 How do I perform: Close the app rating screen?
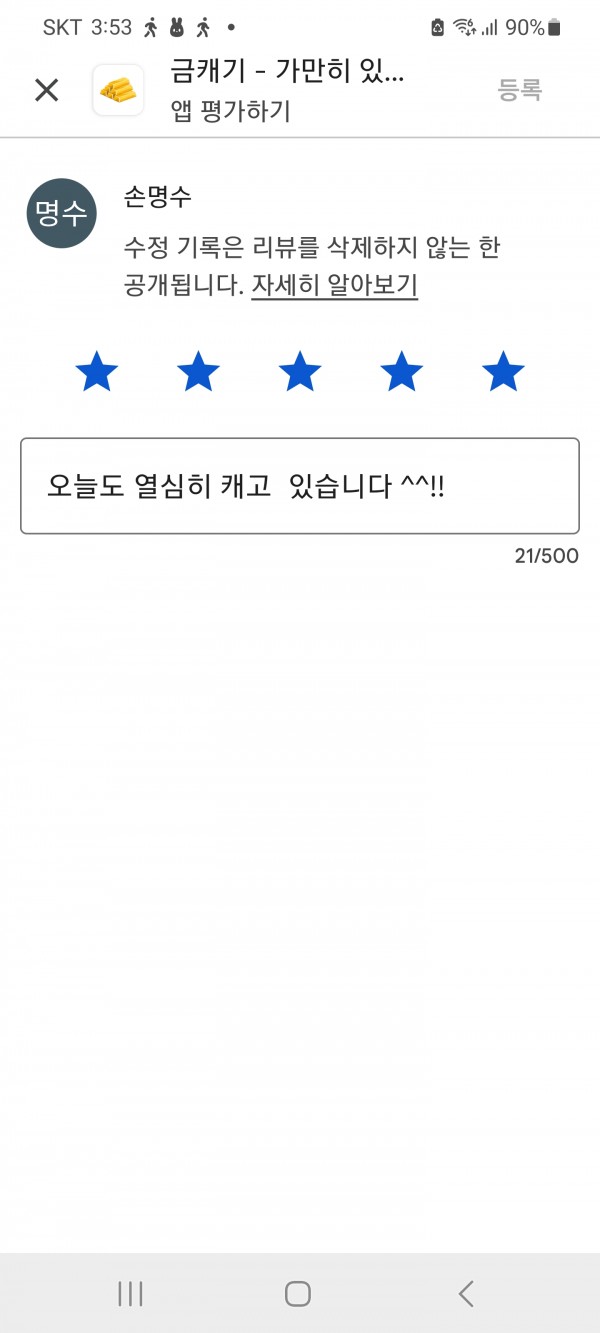(47, 90)
